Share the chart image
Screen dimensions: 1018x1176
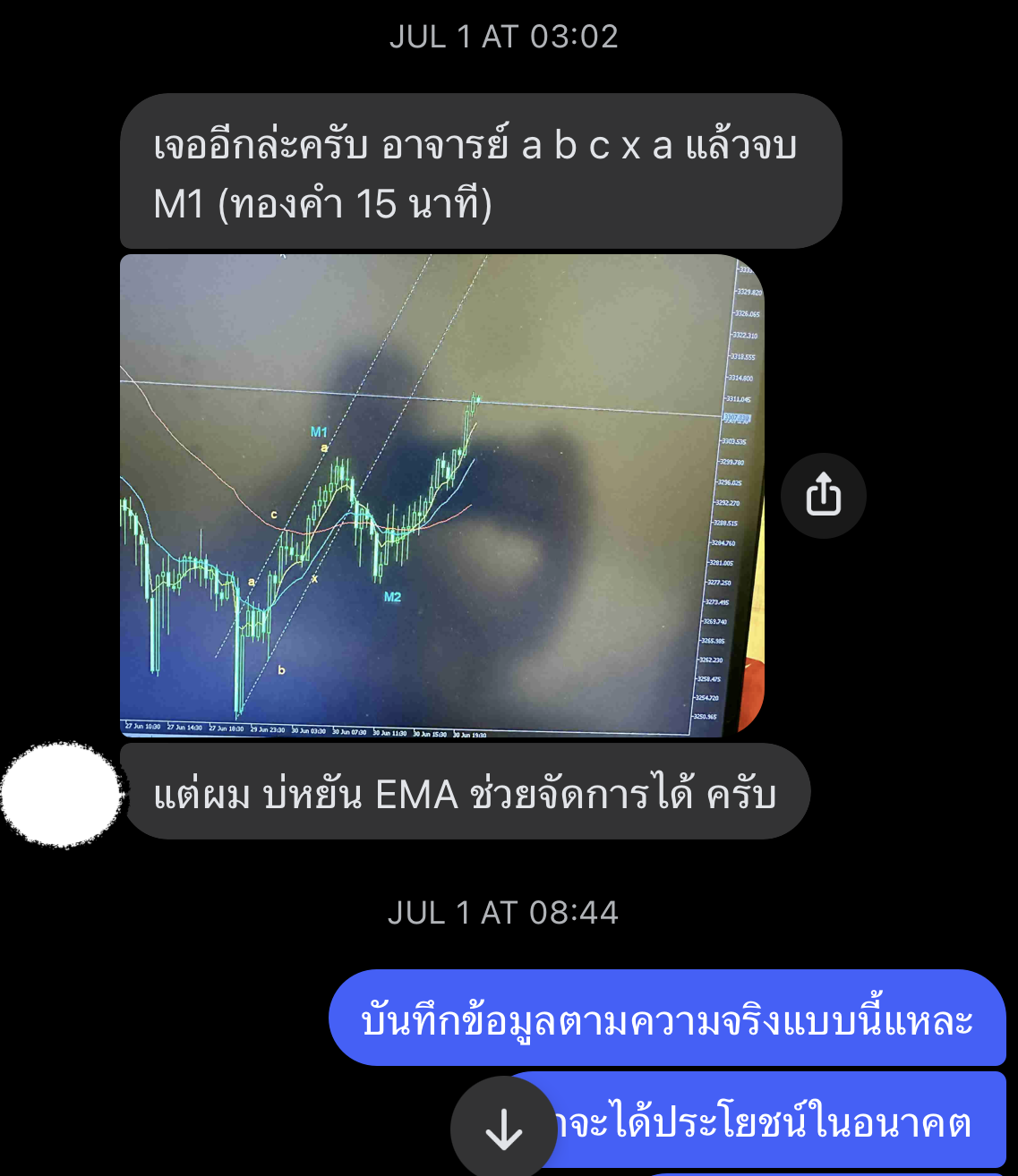coord(823,495)
